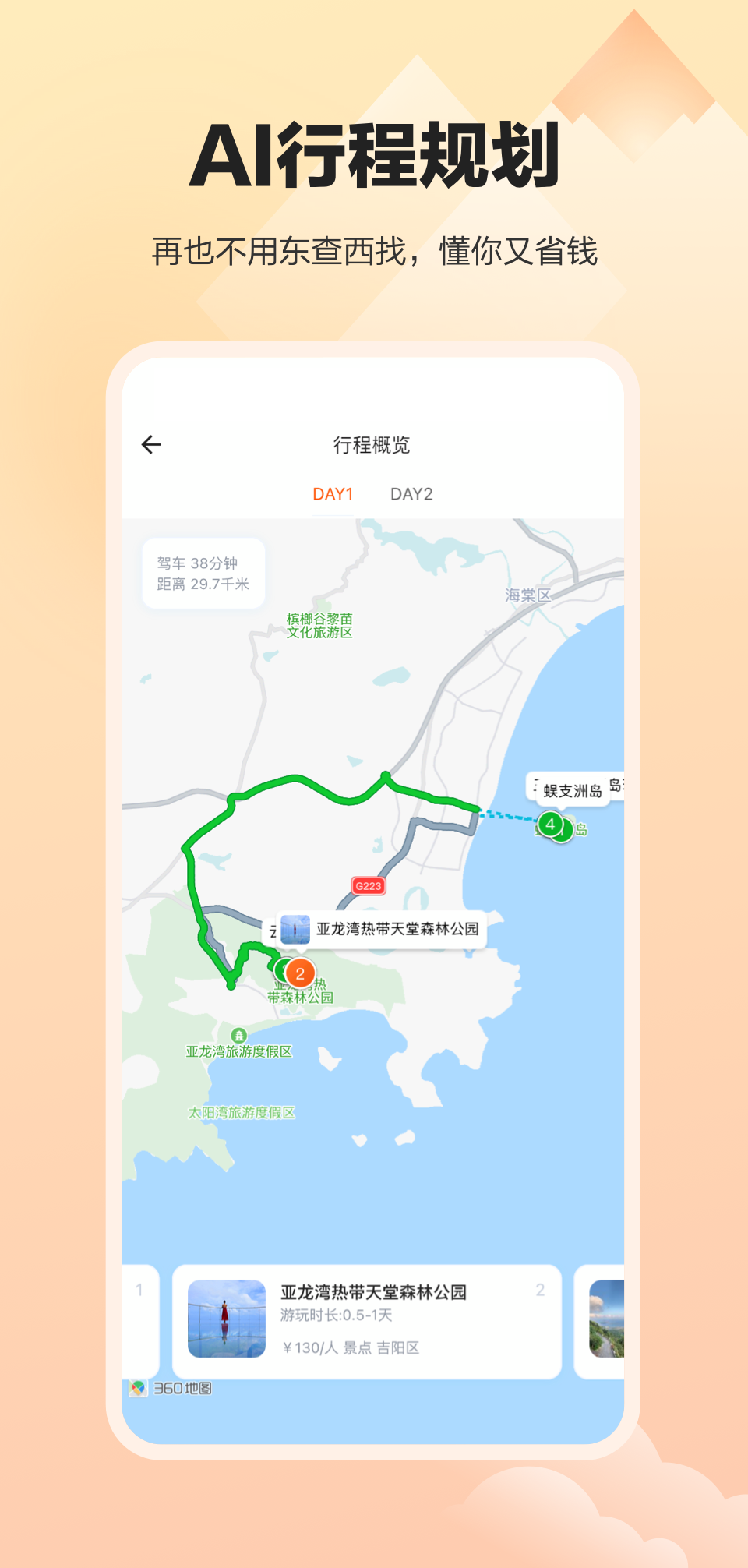The height and width of the screenshot is (1568, 748).
Task: Switch to the DAY2 tab
Action: coord(414,493)
